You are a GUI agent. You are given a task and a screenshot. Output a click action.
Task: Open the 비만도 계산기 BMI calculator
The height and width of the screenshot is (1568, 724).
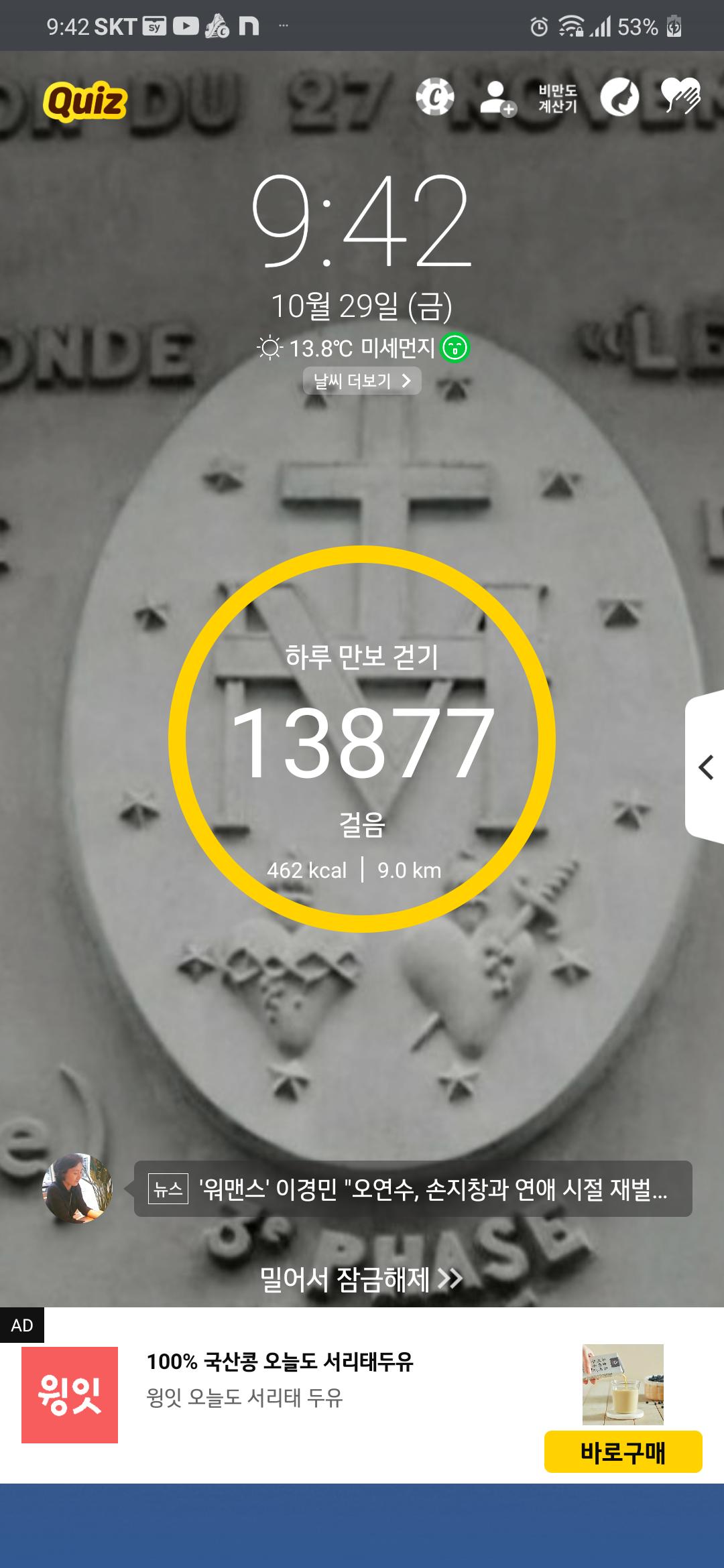coord(558,99)
